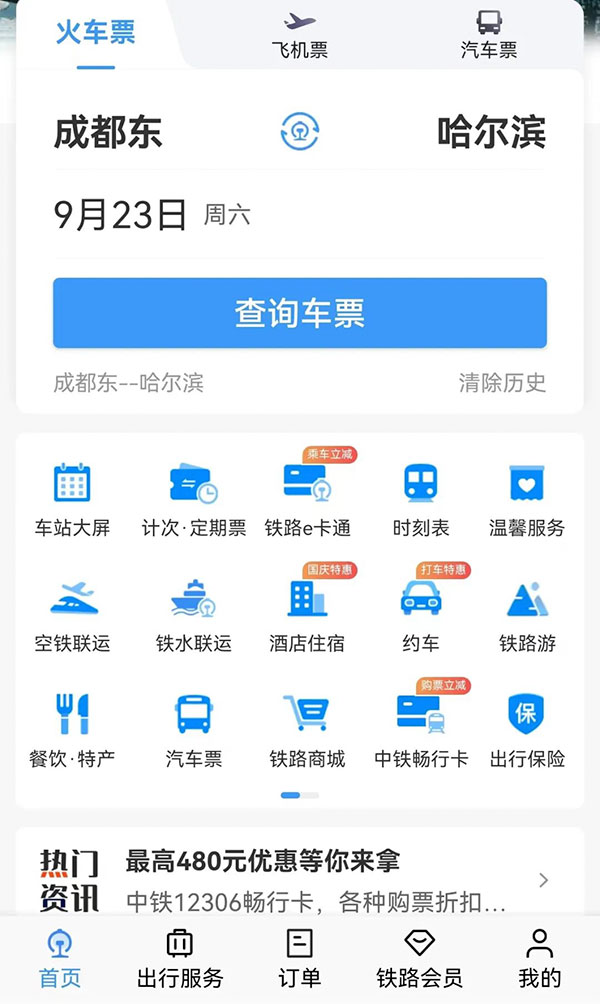Open 铁路商城 shop
The width and height of the screenshot is (600, 1004).
point(307,730)
